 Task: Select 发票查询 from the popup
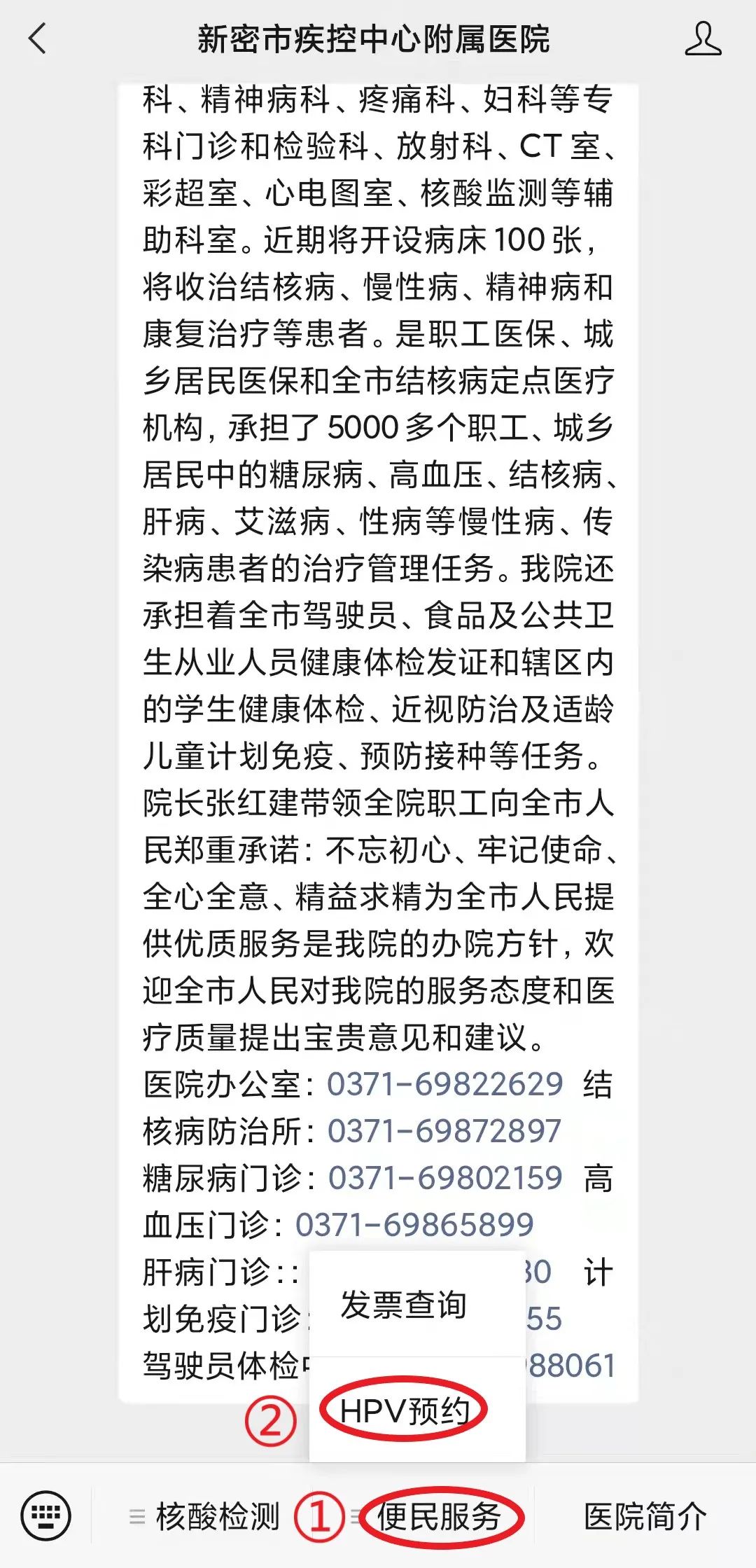coord(404,1305)
